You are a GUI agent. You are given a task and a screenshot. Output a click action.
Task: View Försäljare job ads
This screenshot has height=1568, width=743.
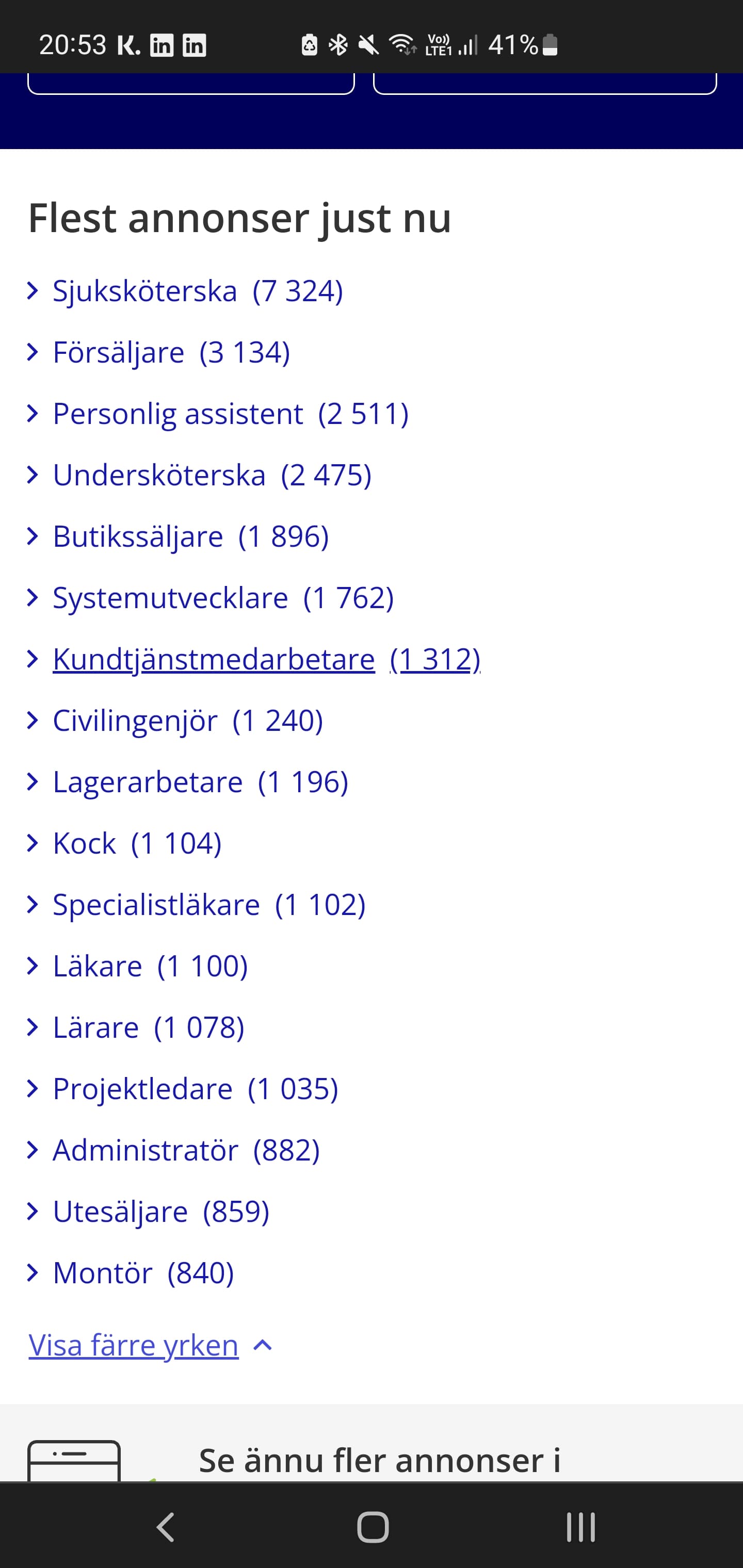170,352
